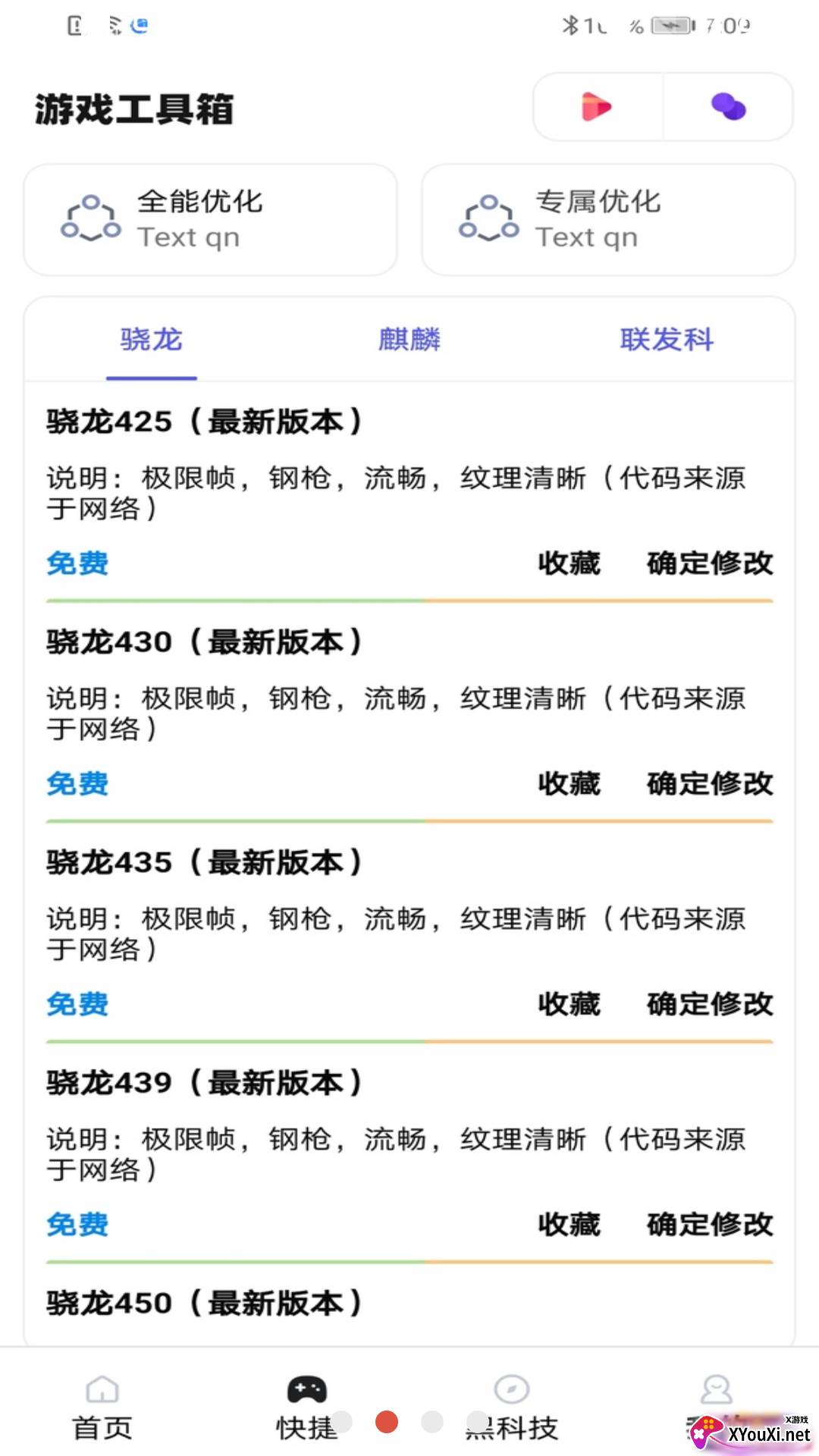819x1456 pixels.
Task: Confirm modification for 骁龙430
Action: (x=710, y=783)
